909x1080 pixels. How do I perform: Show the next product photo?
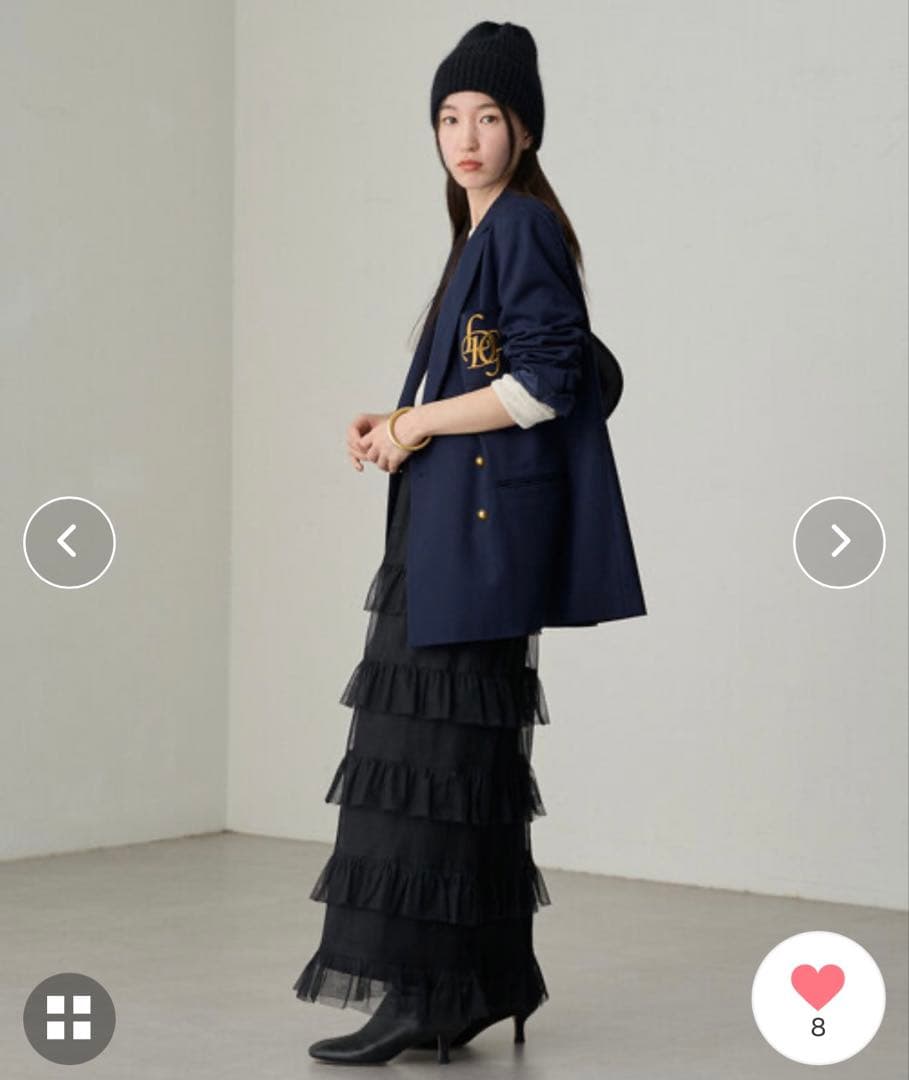click(x=839, y=542)
